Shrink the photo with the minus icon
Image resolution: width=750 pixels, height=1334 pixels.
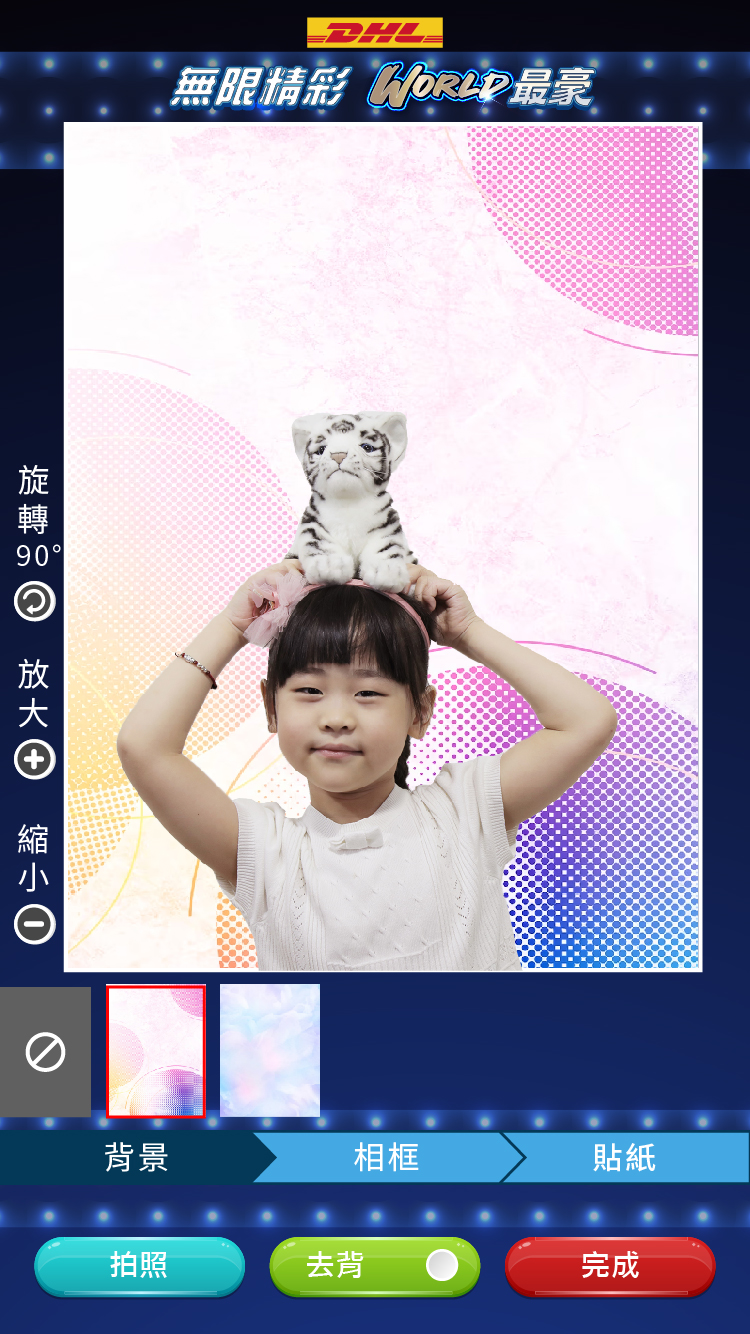(x=34, y=924)
